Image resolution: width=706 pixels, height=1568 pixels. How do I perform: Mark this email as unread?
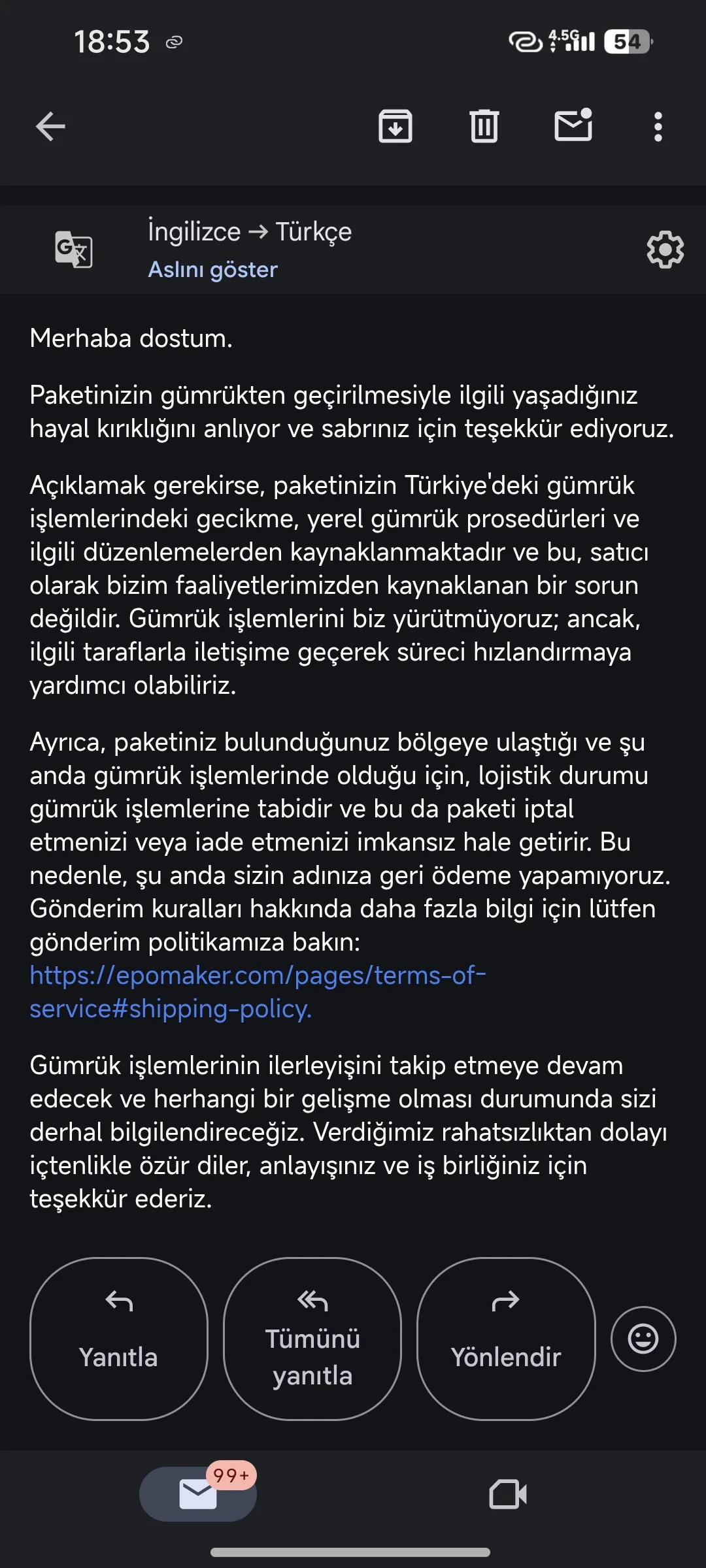pos(573,125)
